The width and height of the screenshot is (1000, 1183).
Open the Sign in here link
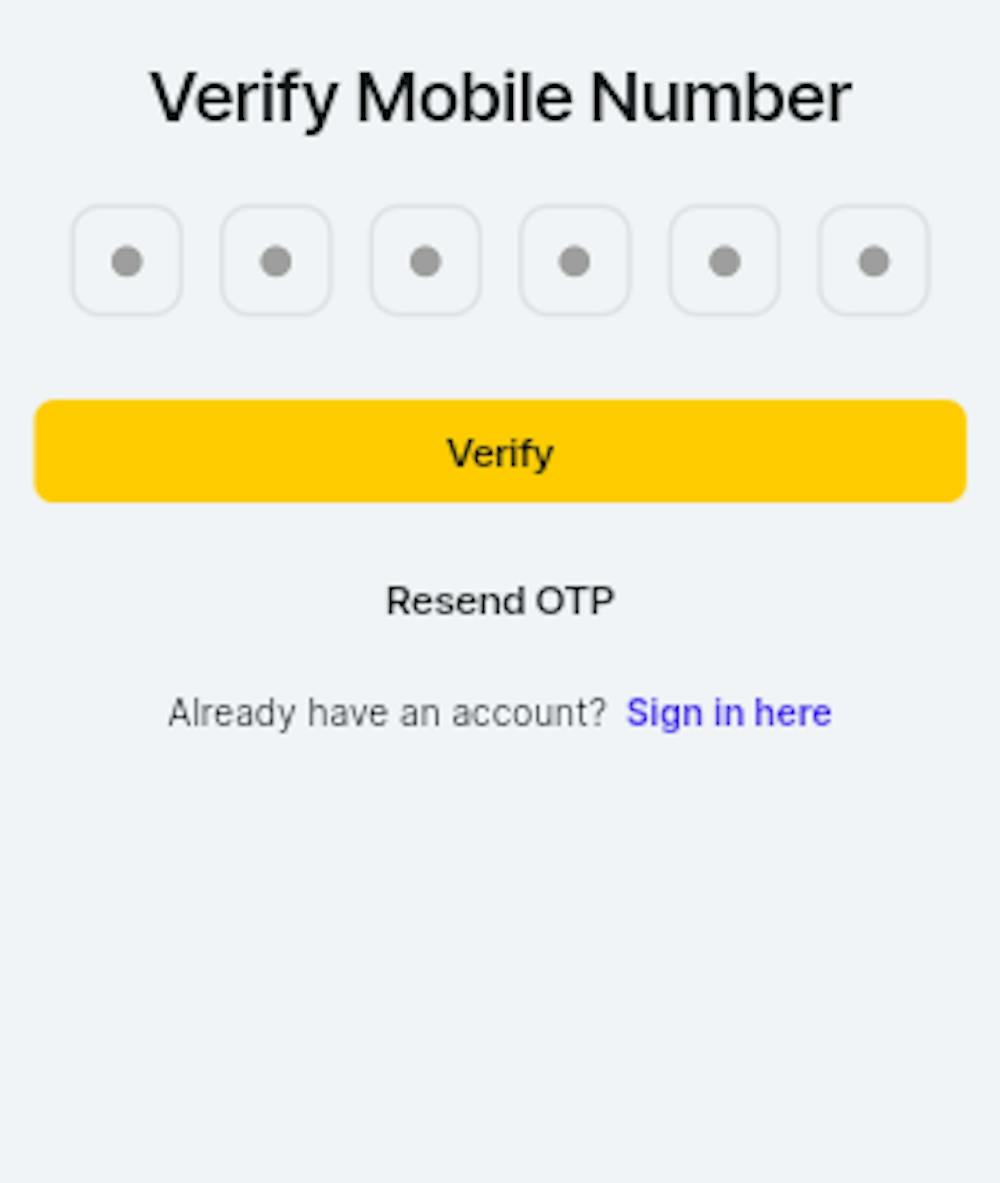728,713
